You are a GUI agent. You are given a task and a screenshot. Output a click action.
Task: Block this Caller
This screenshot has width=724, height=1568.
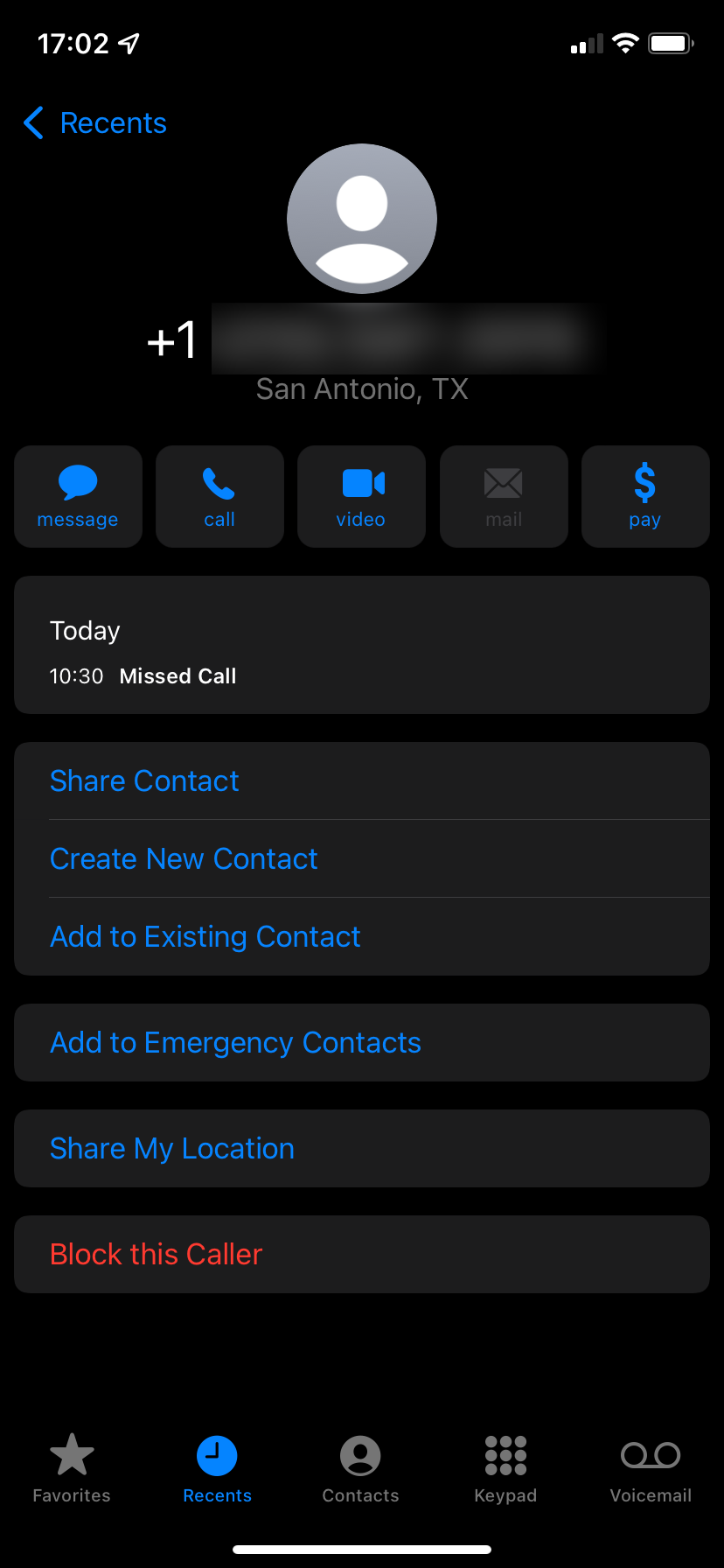155,1254
